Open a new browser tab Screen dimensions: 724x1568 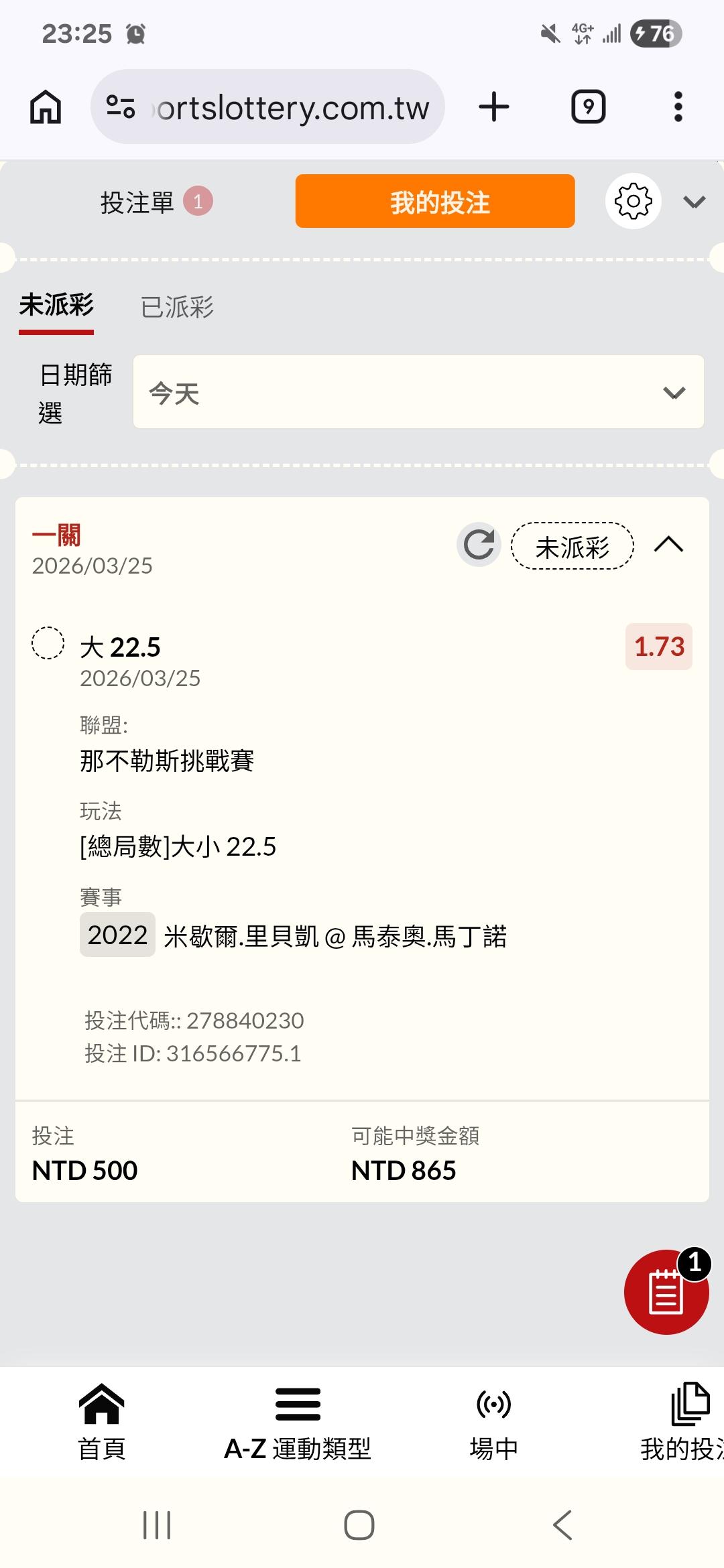494,107
